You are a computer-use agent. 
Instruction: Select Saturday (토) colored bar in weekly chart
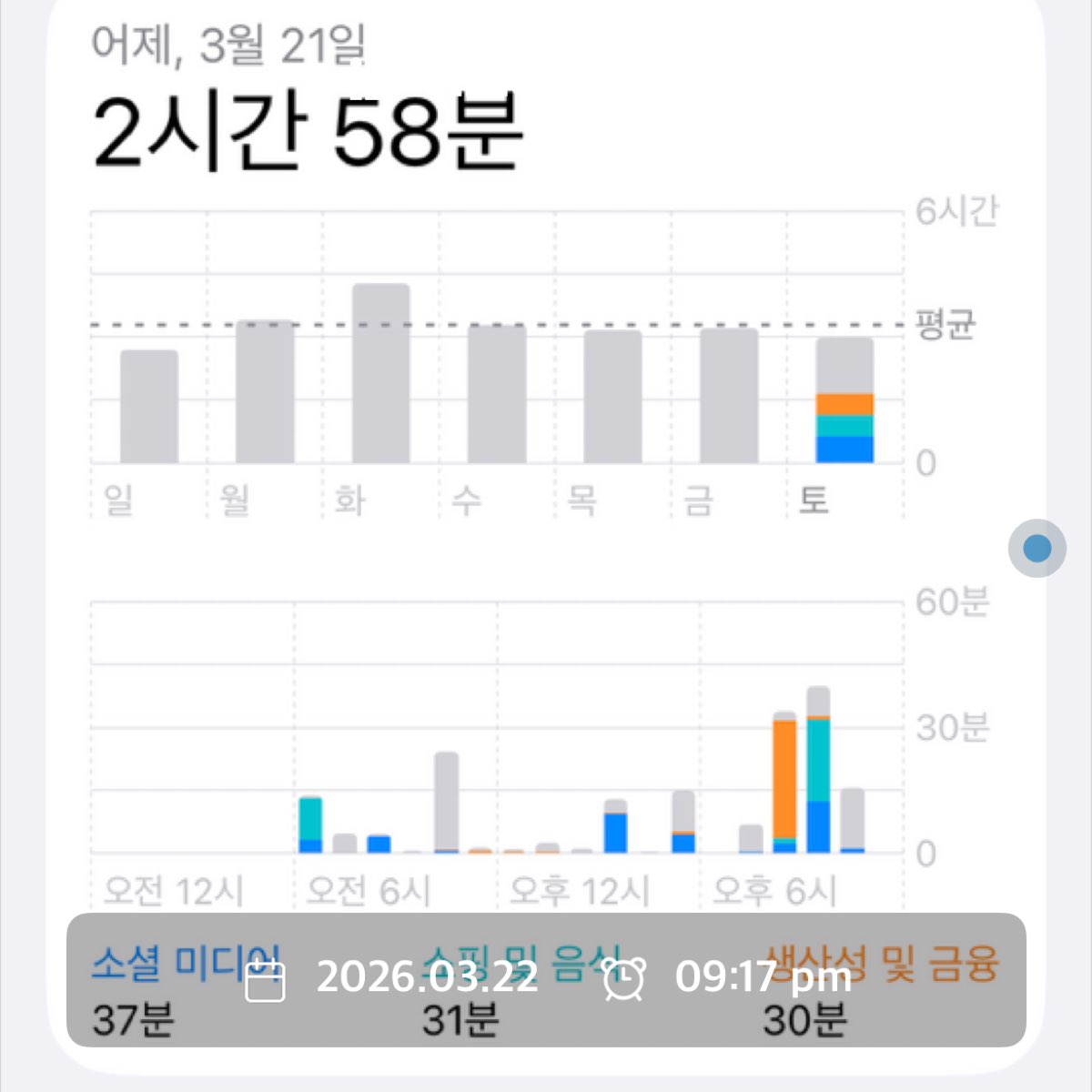[844, 401]
